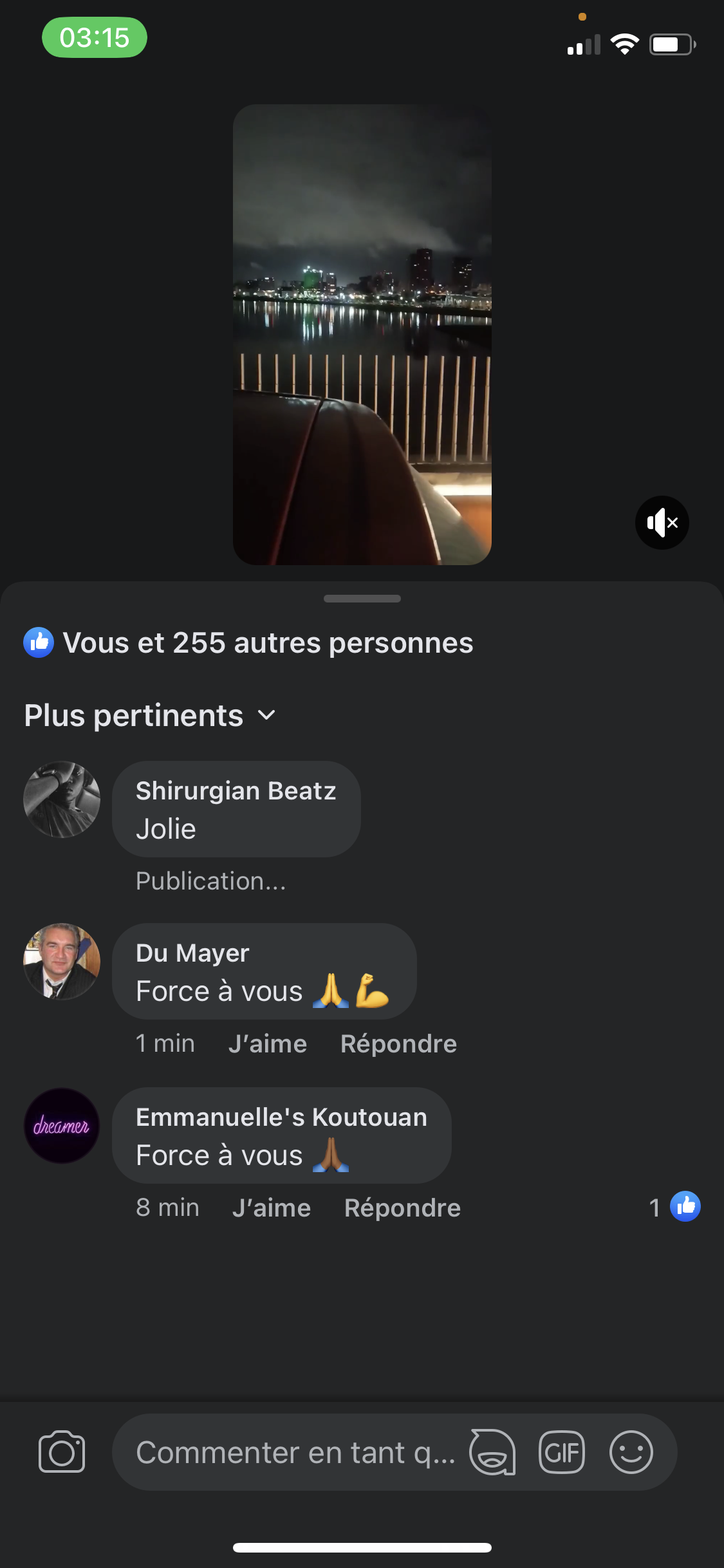View reactions on Emmanuelle's Koutouan comment
The width and height of the screenshot is (724, 1568).
[x=674, y=1207]
